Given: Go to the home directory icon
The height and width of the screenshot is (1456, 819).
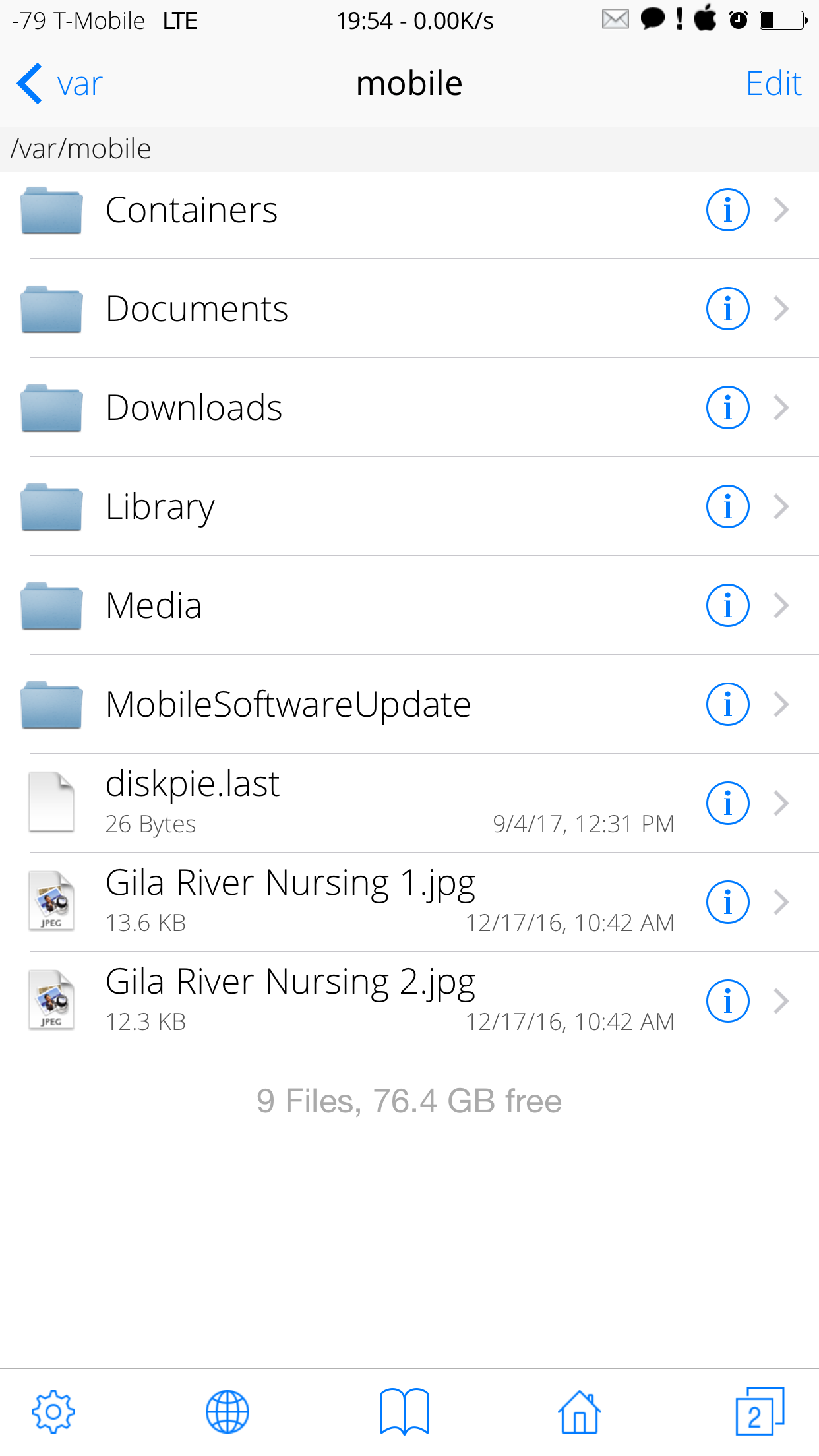Looking at the screenshot, I should pyautogui.click(x=579, y=1412).
